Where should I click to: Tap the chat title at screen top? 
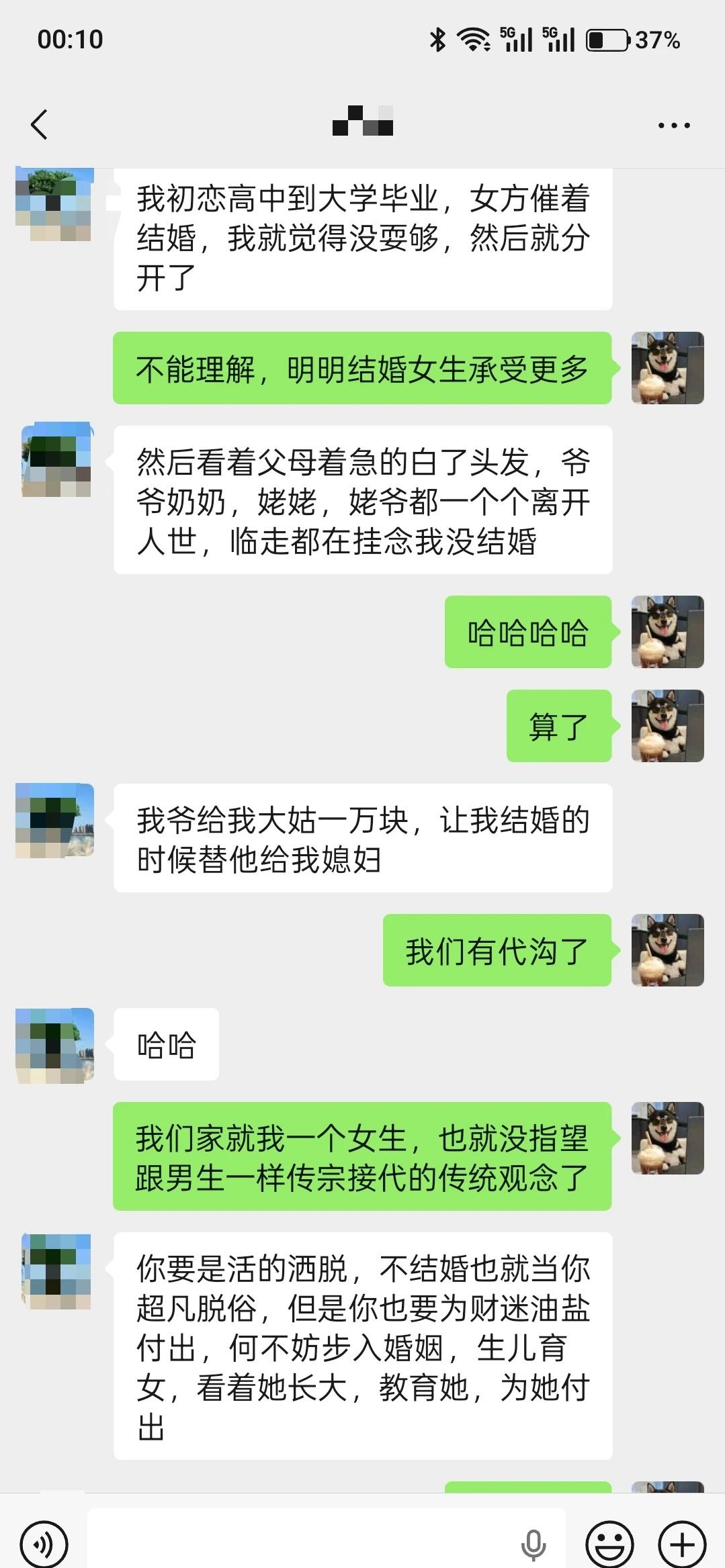(362, 123)
